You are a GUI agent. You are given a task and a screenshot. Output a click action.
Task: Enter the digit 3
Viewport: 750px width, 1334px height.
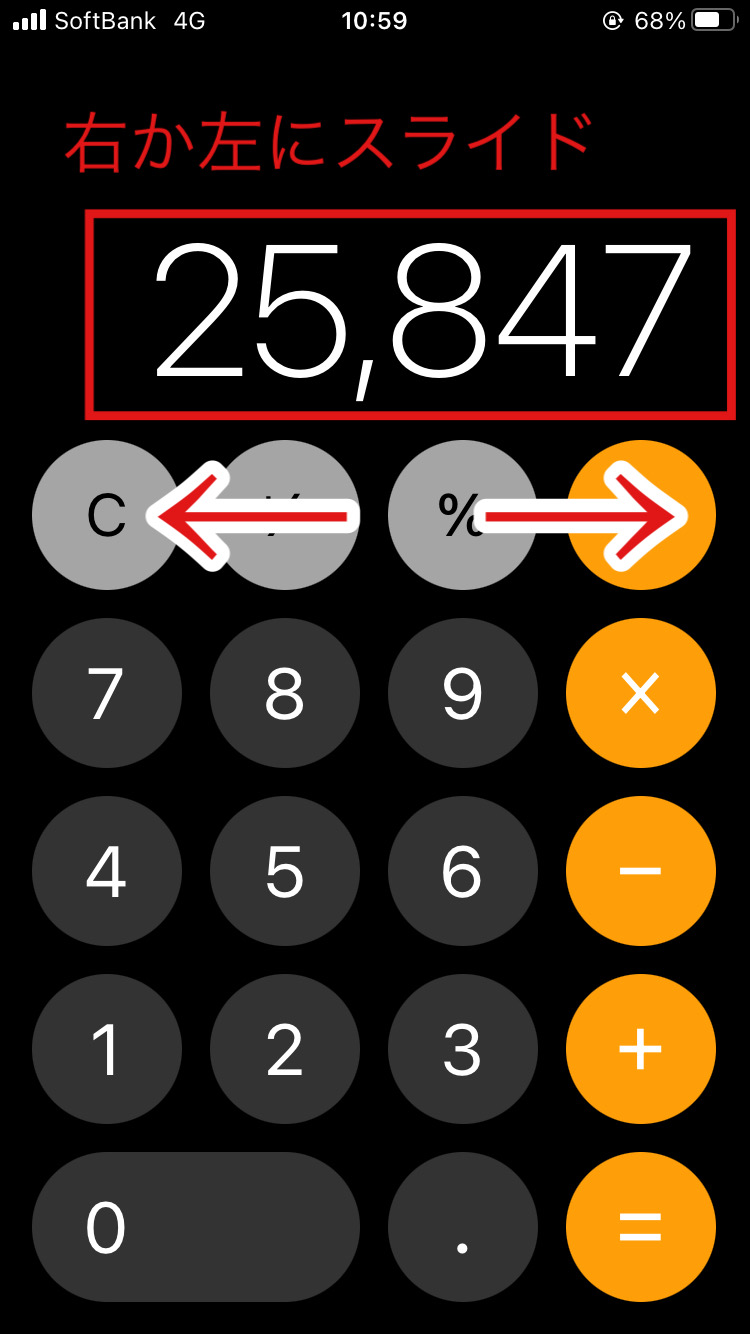[462, 1049]
